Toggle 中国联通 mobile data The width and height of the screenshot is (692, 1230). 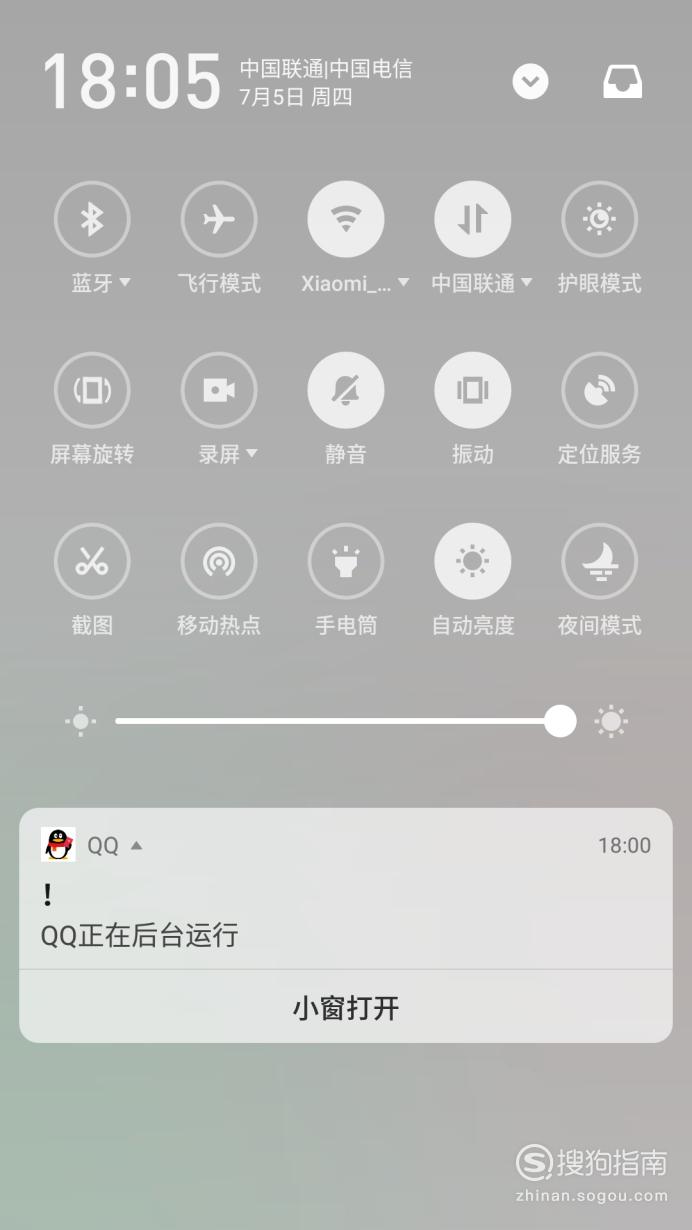pyautogui.click(x=473, y=219)
